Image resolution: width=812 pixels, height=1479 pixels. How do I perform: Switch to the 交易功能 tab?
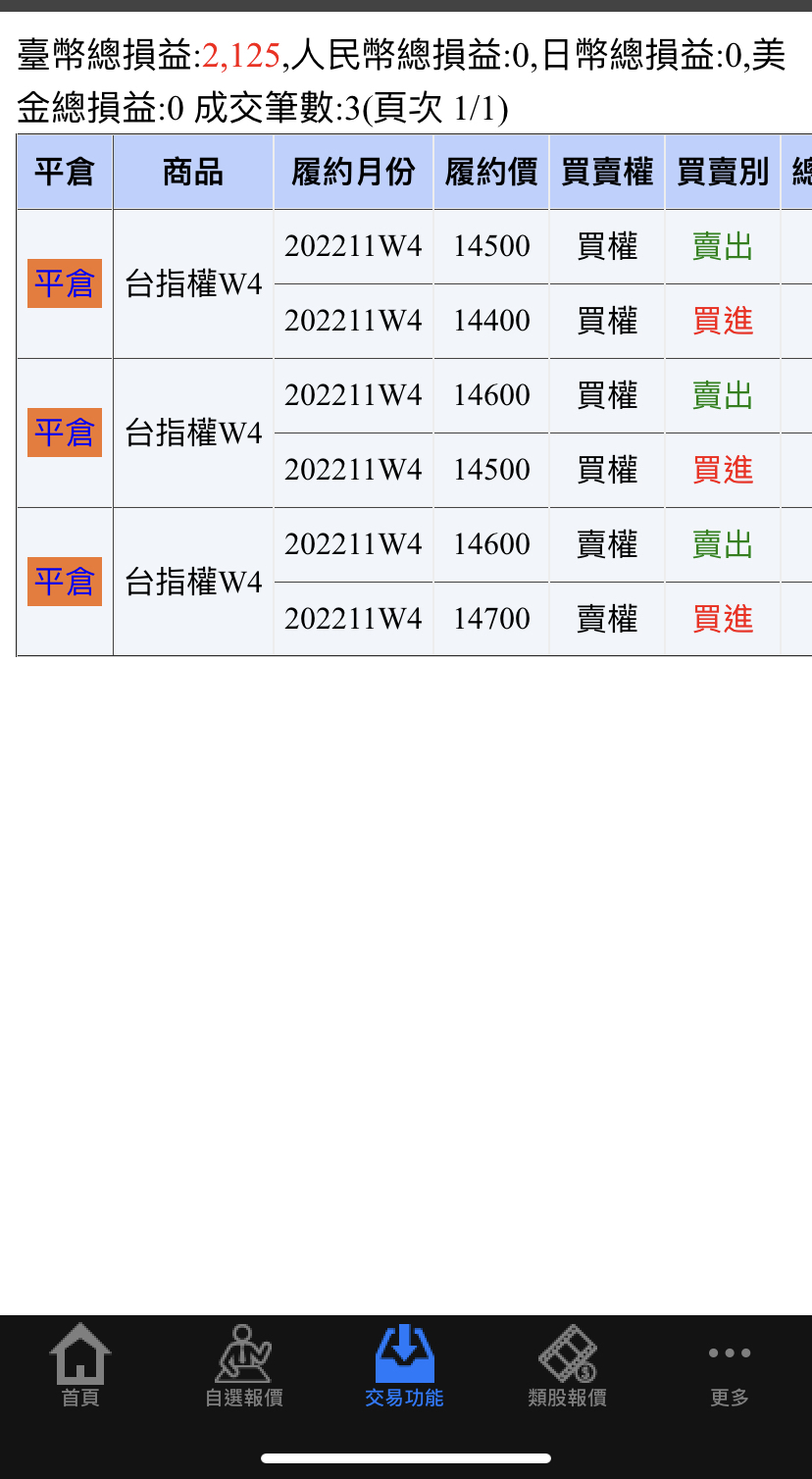[405, 1365]
